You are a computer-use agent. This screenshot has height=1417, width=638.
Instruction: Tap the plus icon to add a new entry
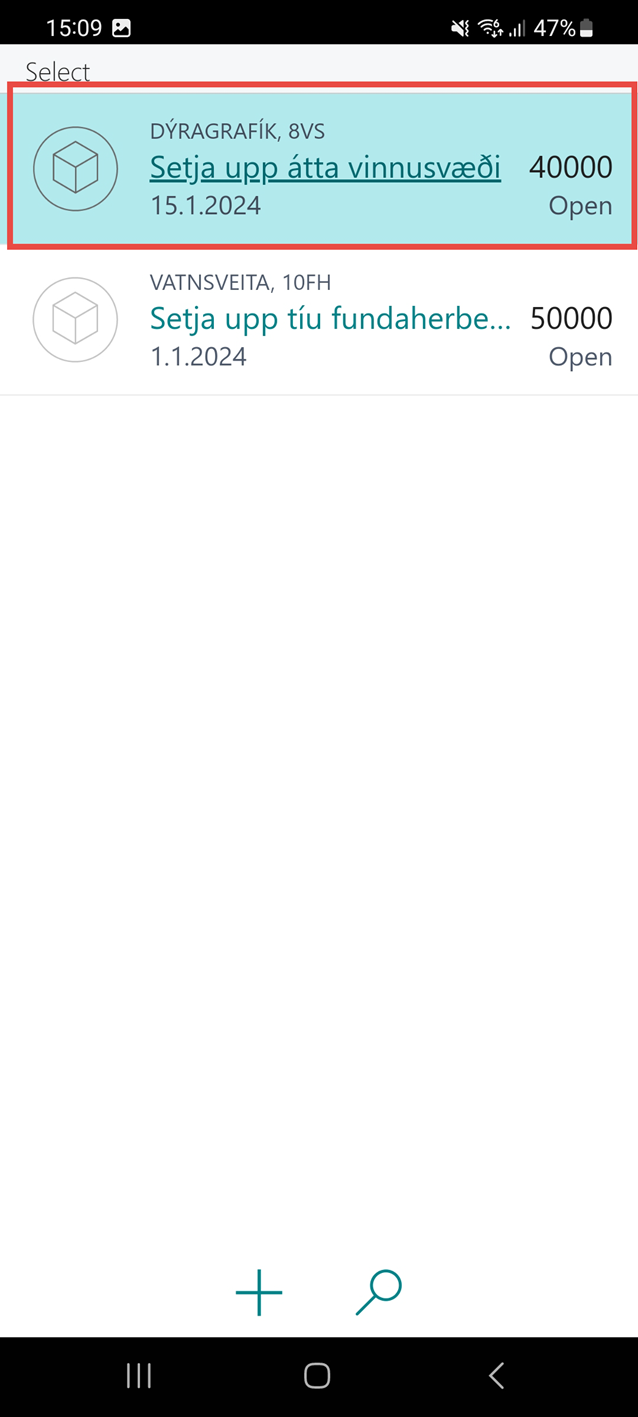(x=259, y=1292)
